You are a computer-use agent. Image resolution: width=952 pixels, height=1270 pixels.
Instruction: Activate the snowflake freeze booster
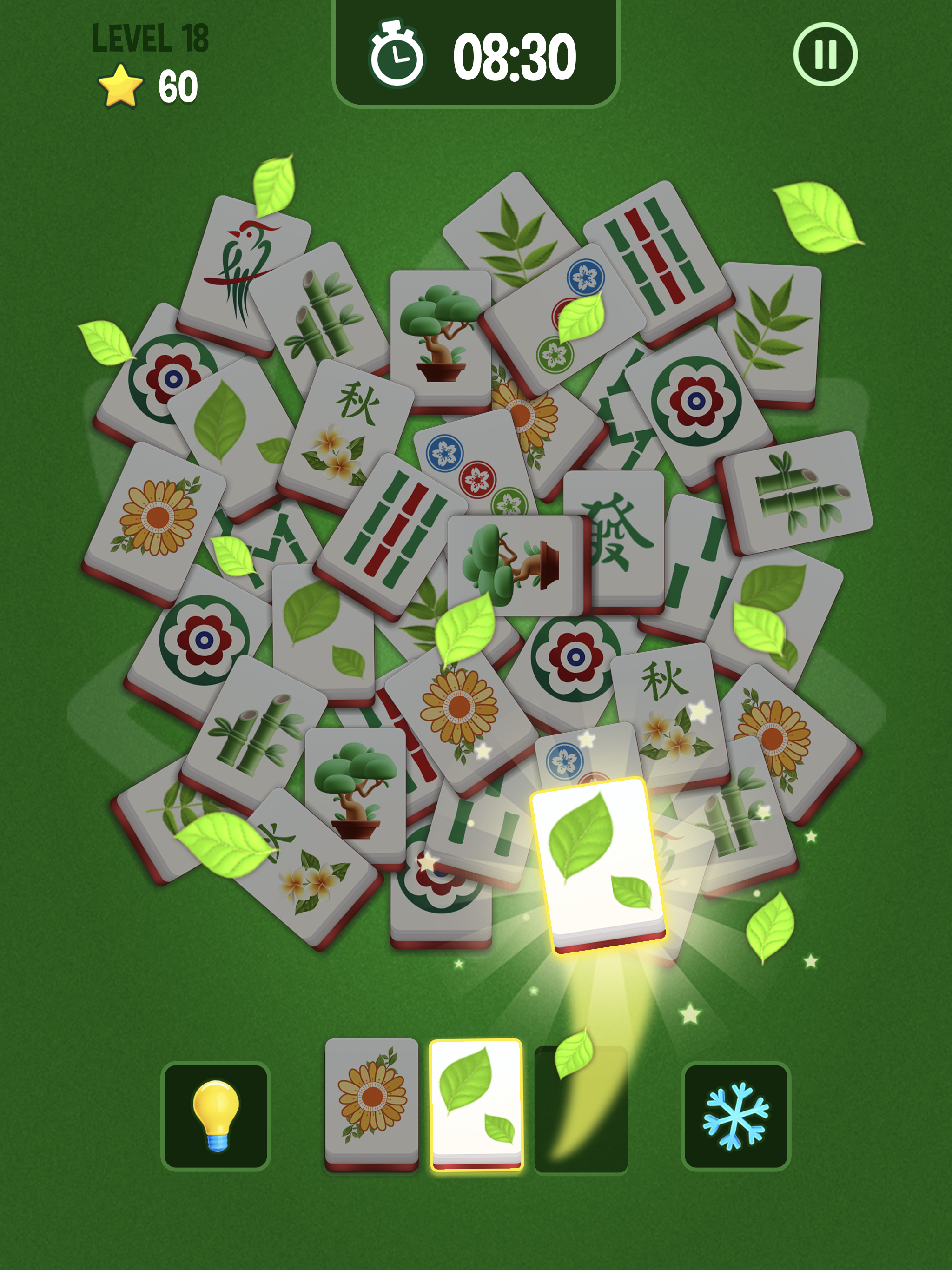pos(735,1116)
